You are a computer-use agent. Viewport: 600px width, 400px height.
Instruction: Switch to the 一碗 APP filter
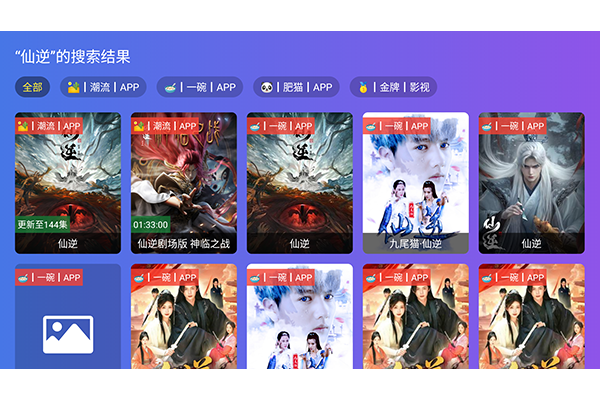tap(200, 87)
